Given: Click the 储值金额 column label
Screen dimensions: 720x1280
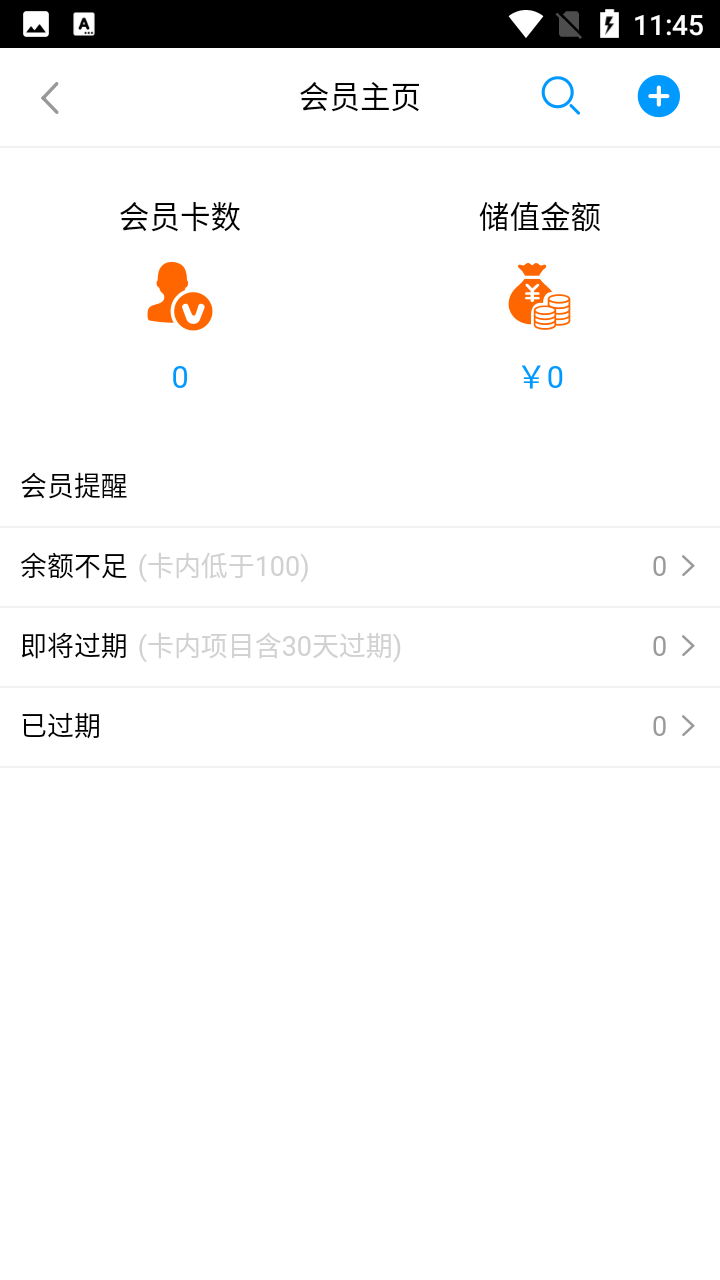Looking at the screenshot, I should 540,216.
